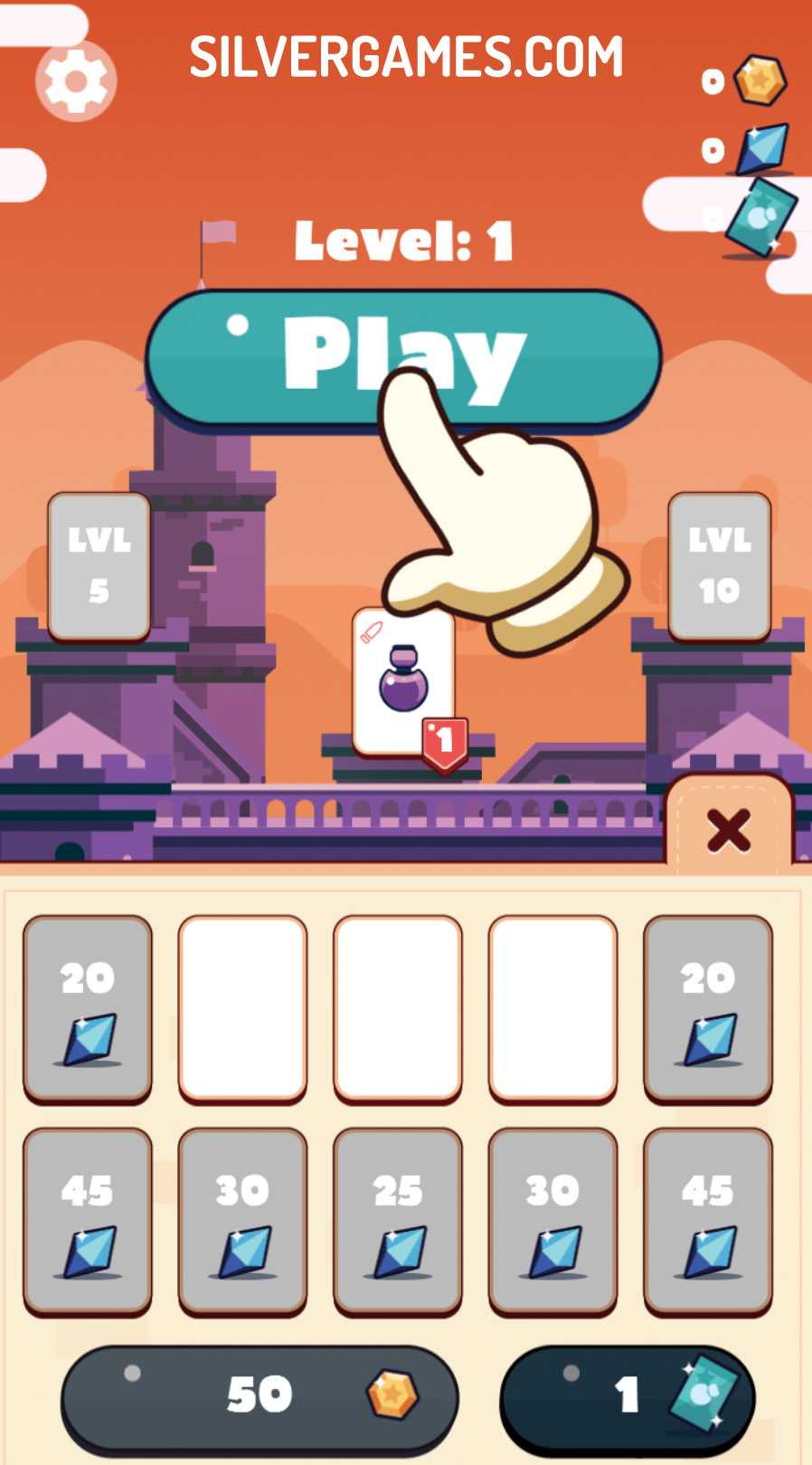Unlock the 25 gem card slot
Screen dimensions: 812x1465
coord(398,1219)
